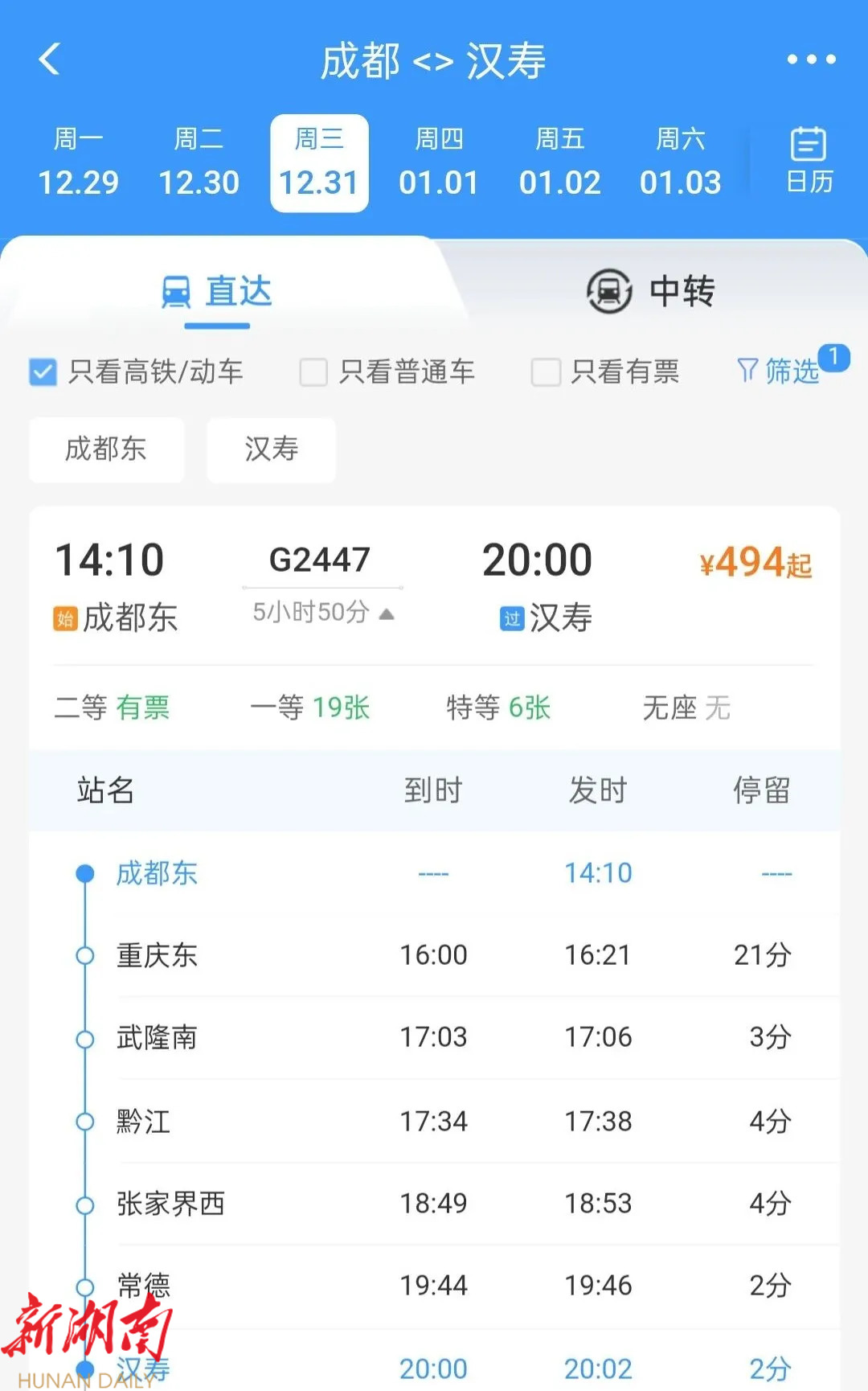Open the three-dot overflow menu

[x=811, y=59]
